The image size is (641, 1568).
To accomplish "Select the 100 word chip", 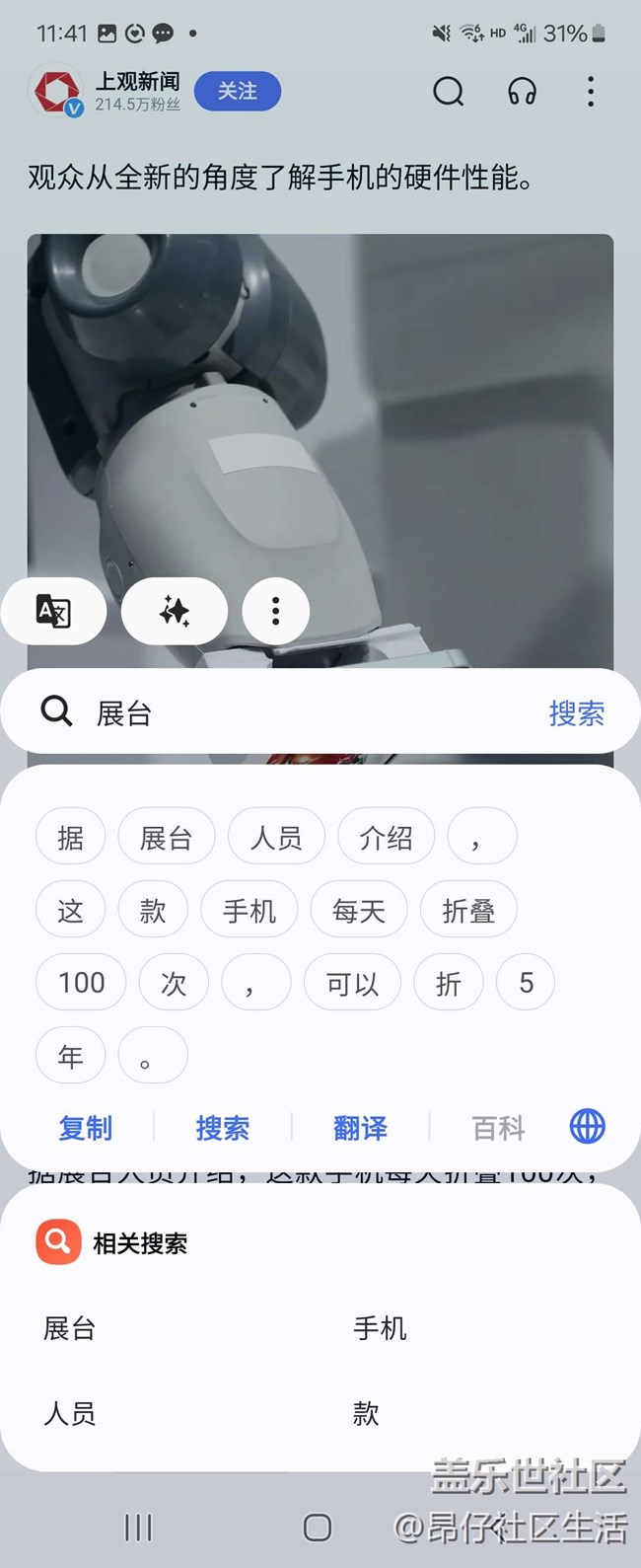I will pyautogui.click(x=81, y=983).
